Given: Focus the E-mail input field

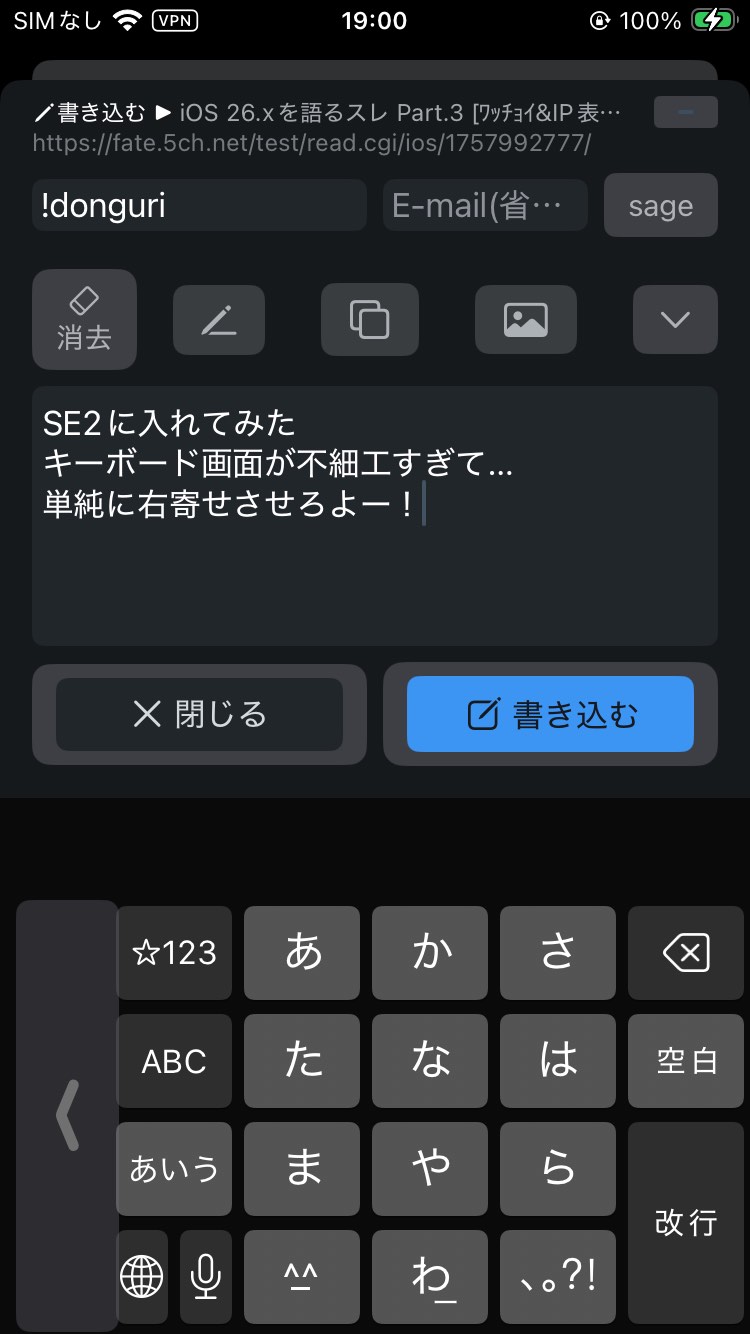Looking at the screenshot, I should pyautogui.click(x=485, y=205).
